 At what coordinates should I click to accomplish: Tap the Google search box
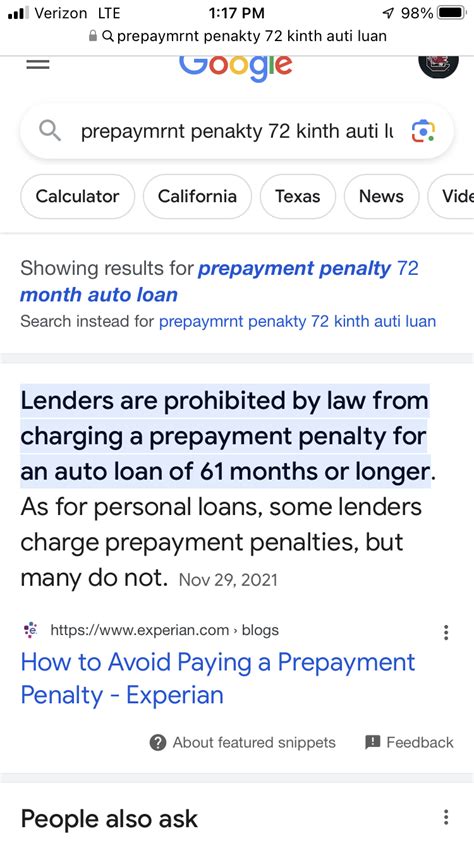236,131
